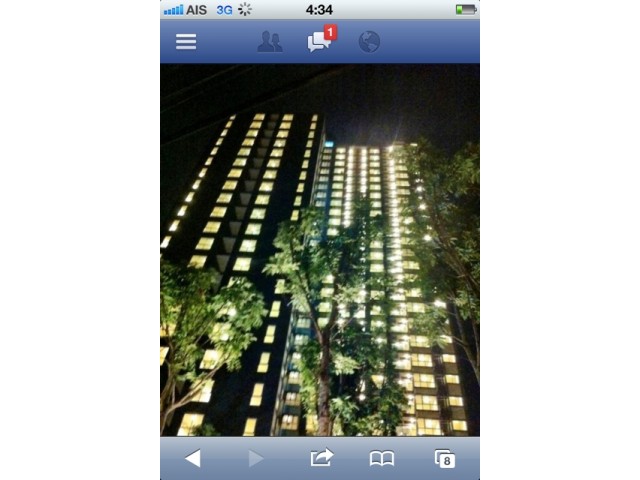
Task: Tap the building photo
Action: (x=320, y=250)
